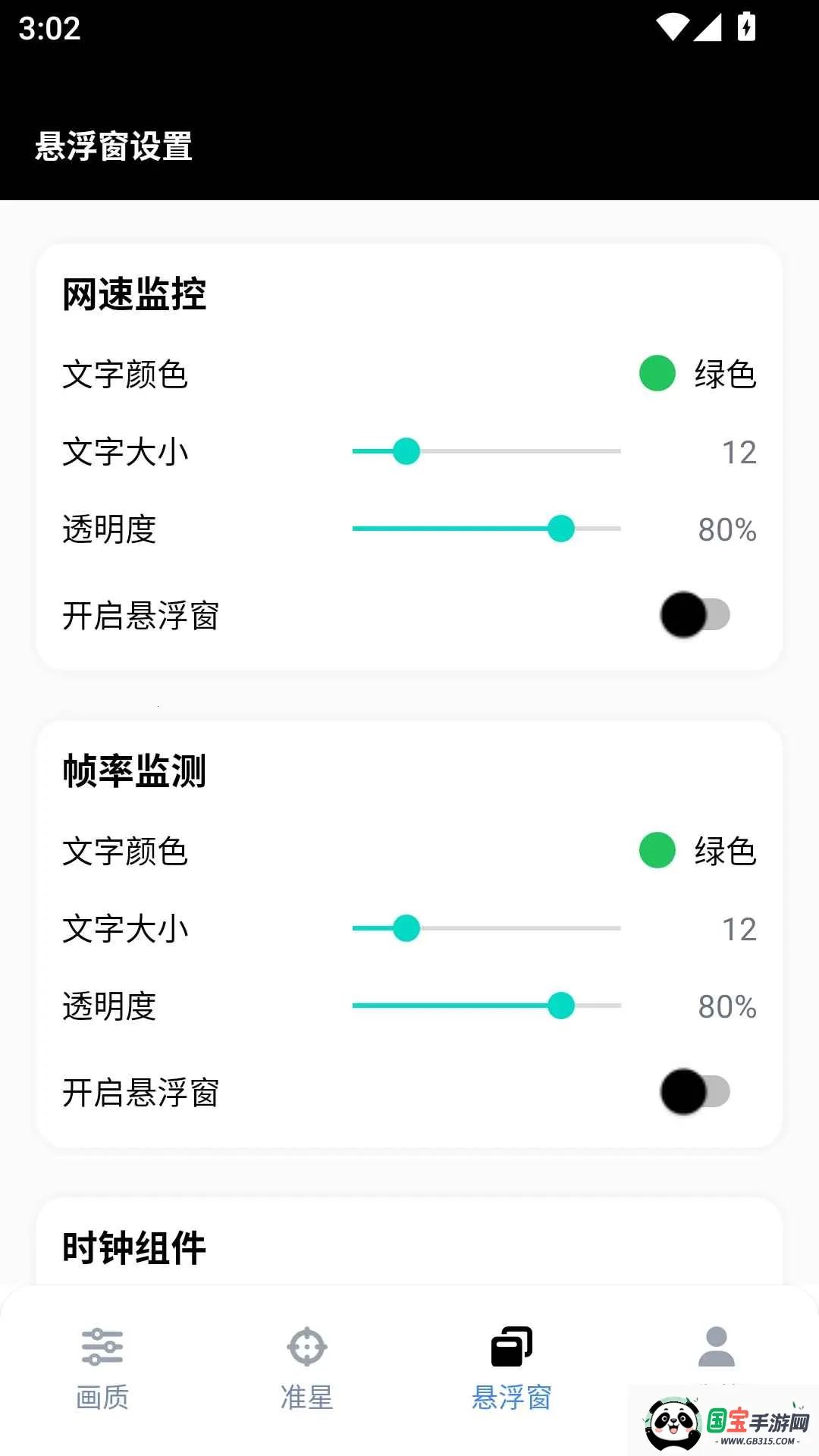This screenshot has height=1456, width=819.
Task: Change 网速监控 text color from 绿色
Action: [698, 374]
